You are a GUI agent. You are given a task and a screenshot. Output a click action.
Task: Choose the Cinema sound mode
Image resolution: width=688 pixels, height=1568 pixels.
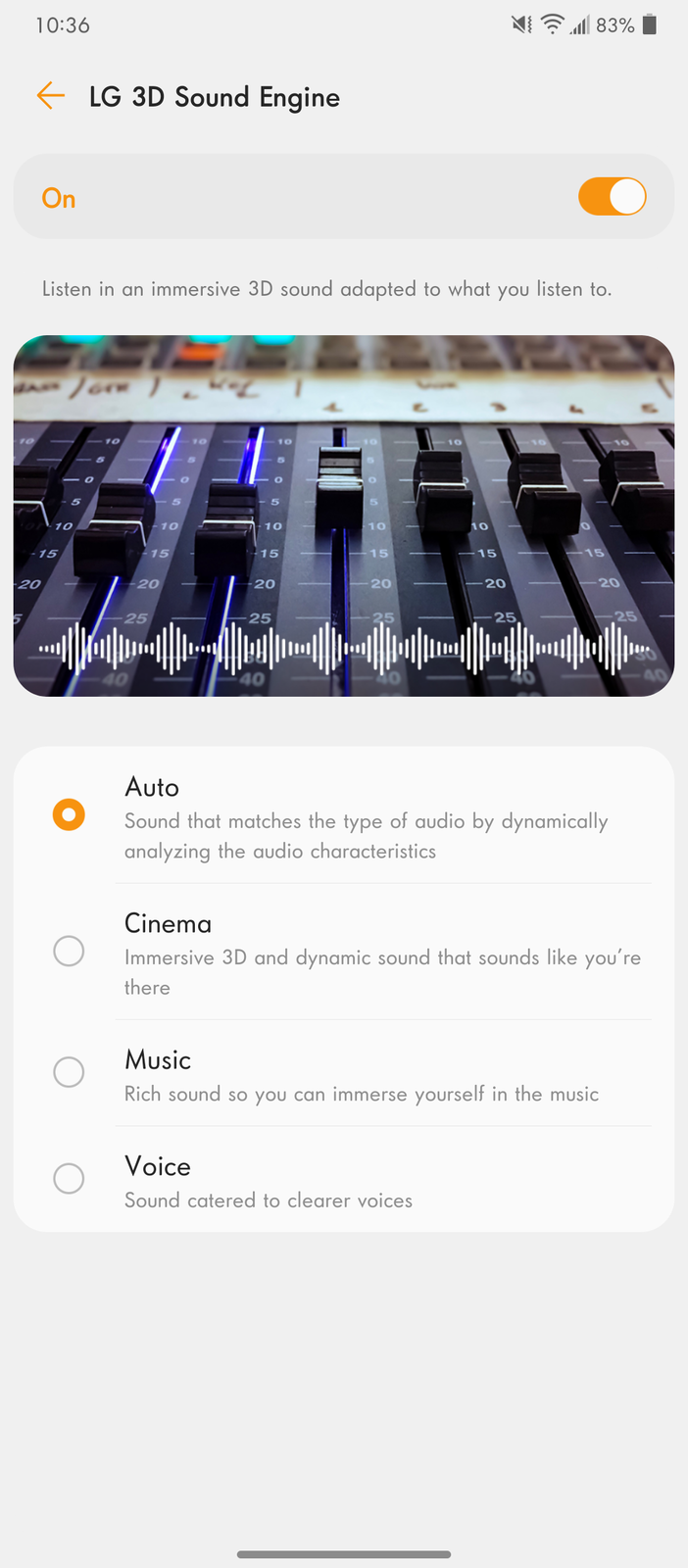click(x=69, y=951)
